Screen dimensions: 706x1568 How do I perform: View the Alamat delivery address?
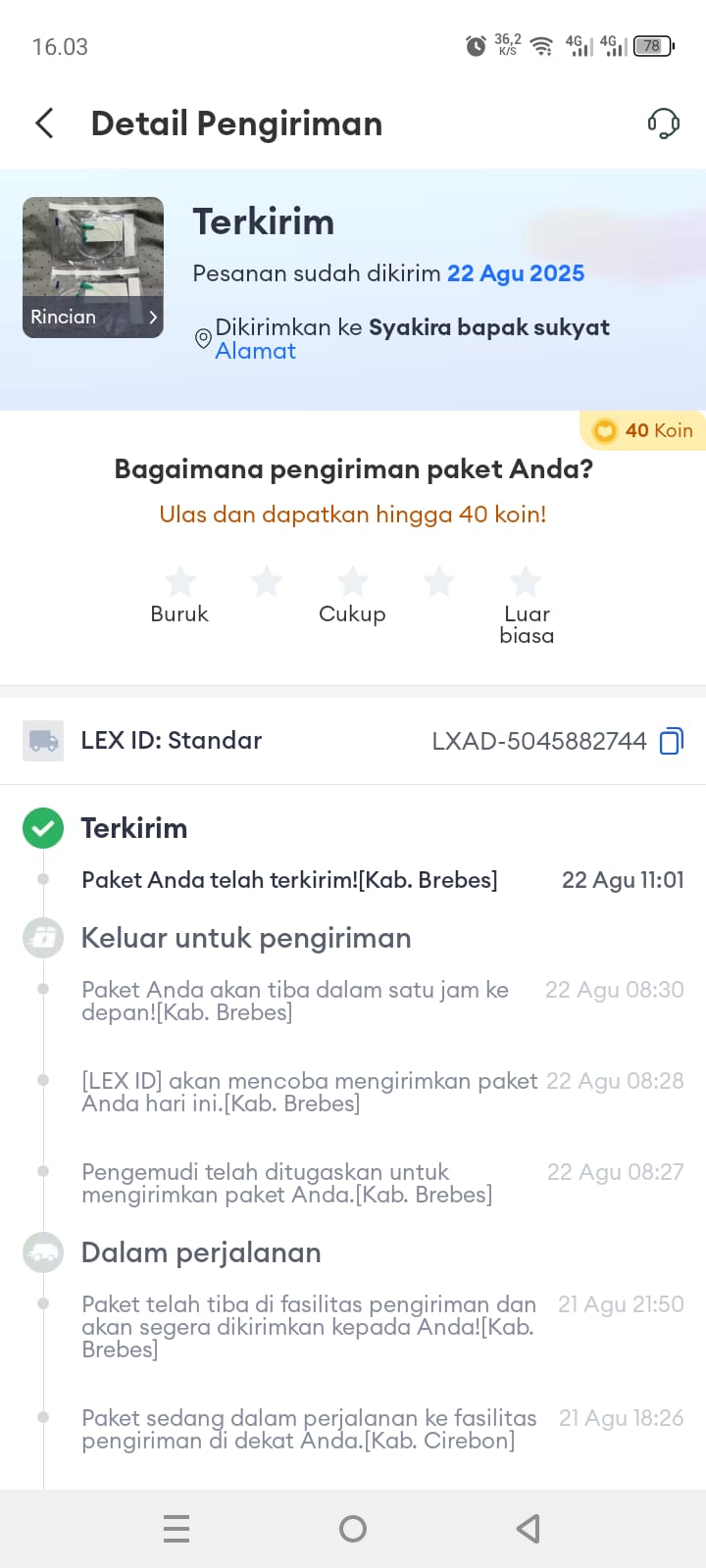coord(255,351)
